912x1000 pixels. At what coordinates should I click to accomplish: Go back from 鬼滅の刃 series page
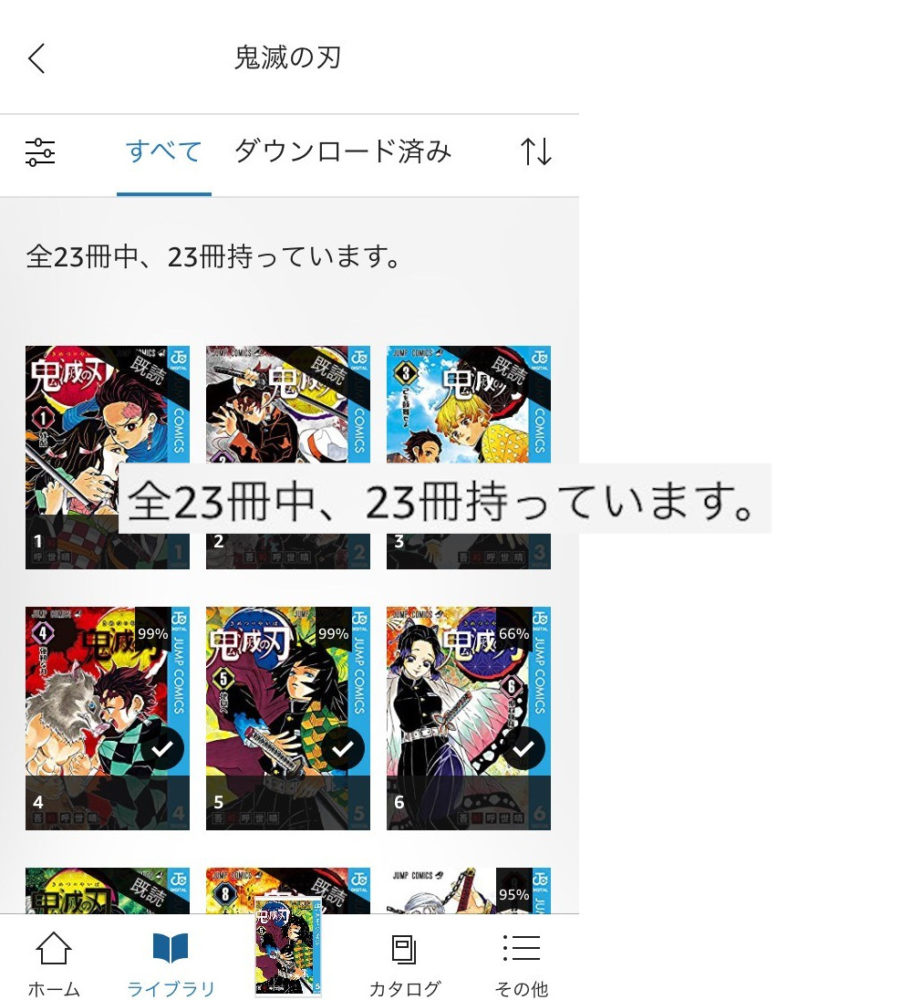click(x=37, y=58)
